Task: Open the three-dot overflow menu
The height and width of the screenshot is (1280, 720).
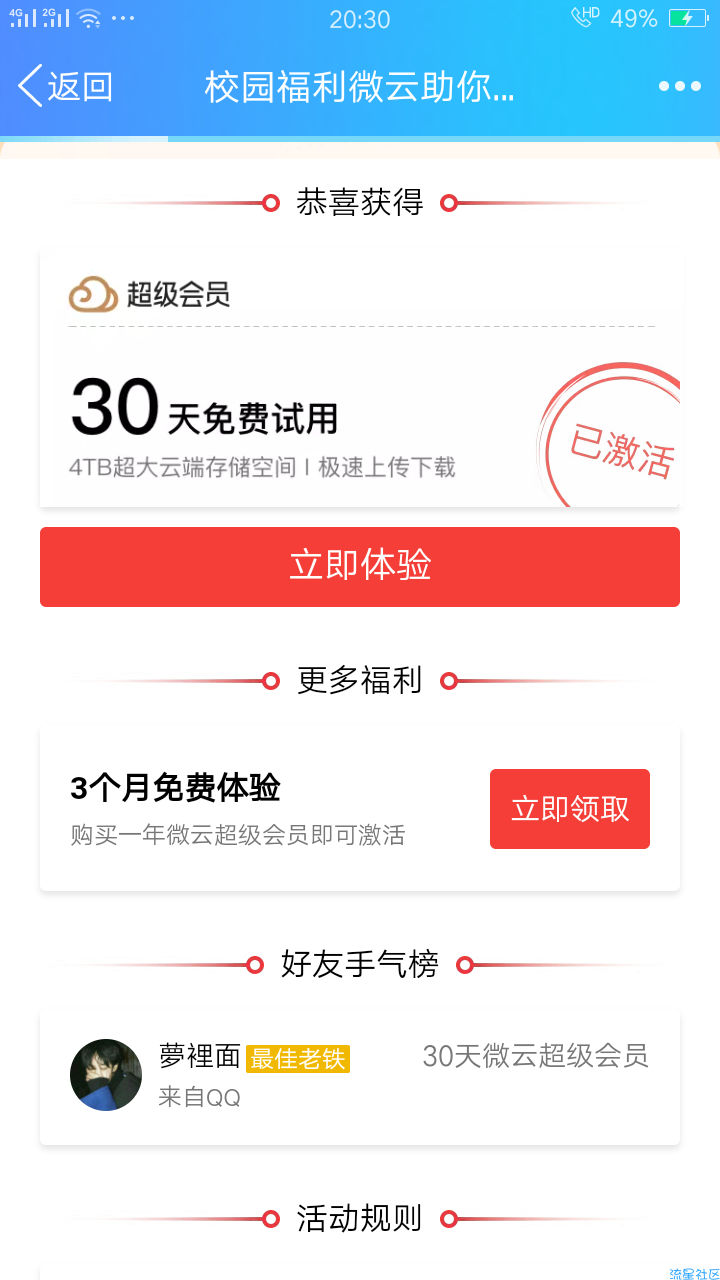Action: coord(680,87)
